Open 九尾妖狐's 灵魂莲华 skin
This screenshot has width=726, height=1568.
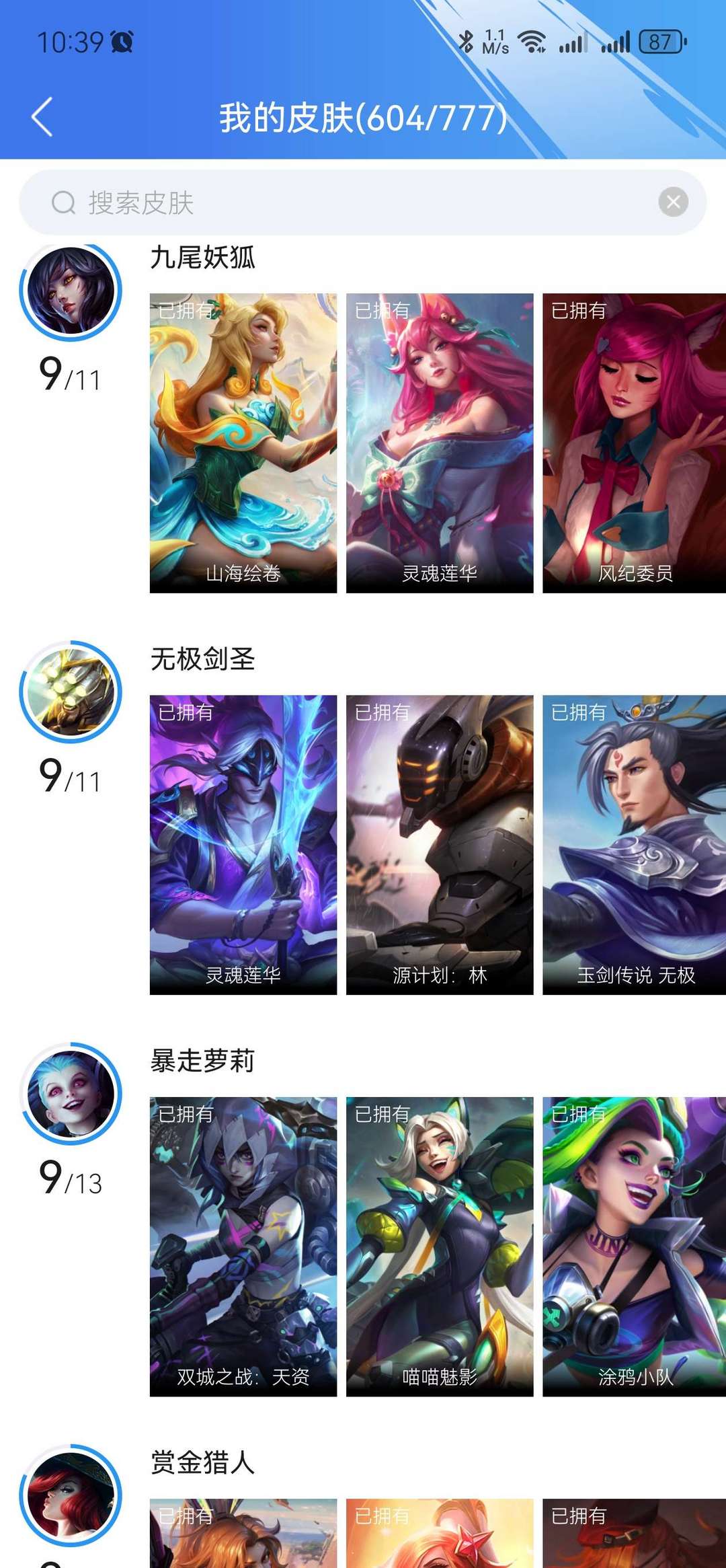click(x=440, y=443)
